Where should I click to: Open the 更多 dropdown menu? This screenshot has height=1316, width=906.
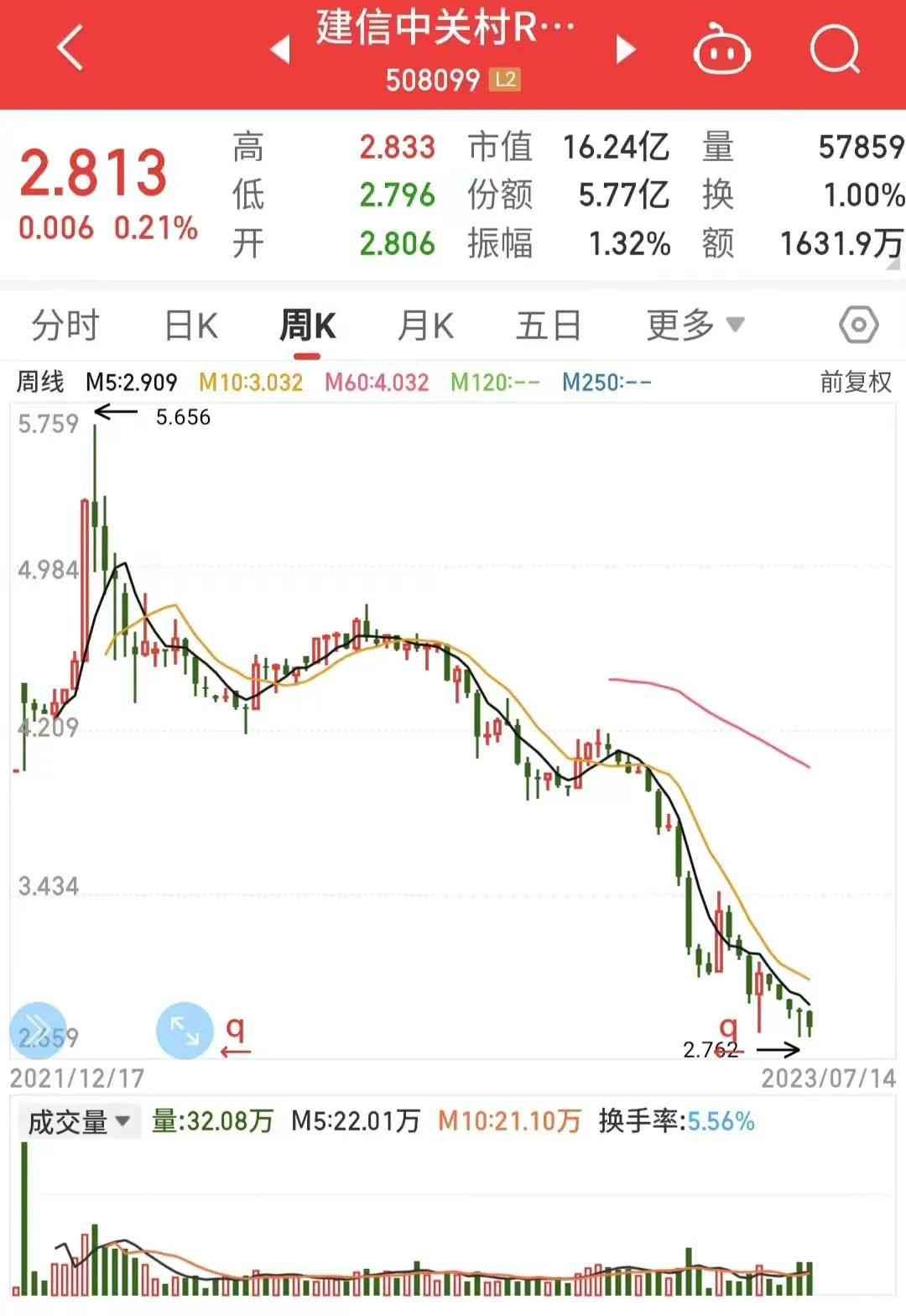[691, 324]
